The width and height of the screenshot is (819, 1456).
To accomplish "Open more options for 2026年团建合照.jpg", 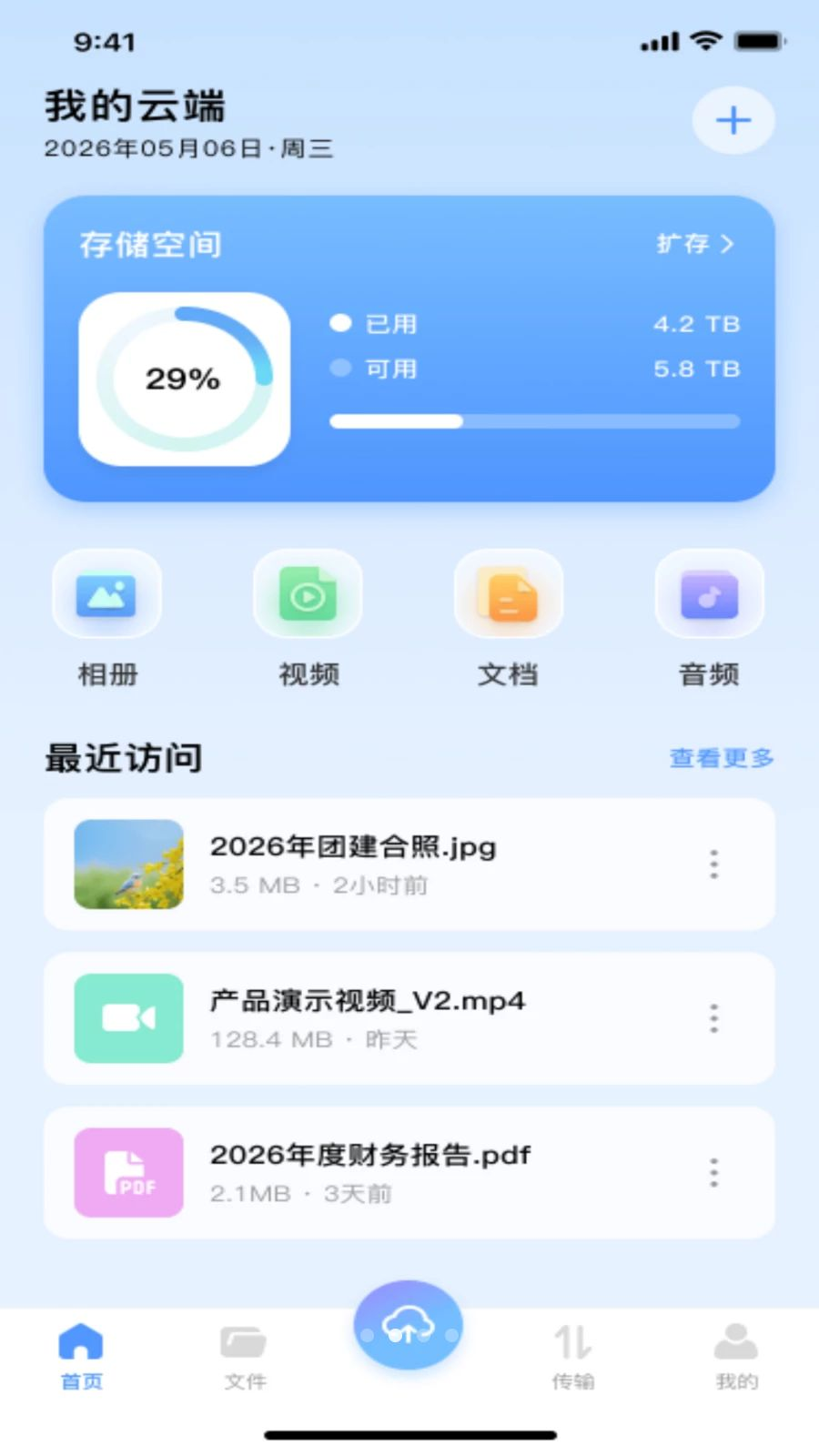I will (x=714, y=864).
